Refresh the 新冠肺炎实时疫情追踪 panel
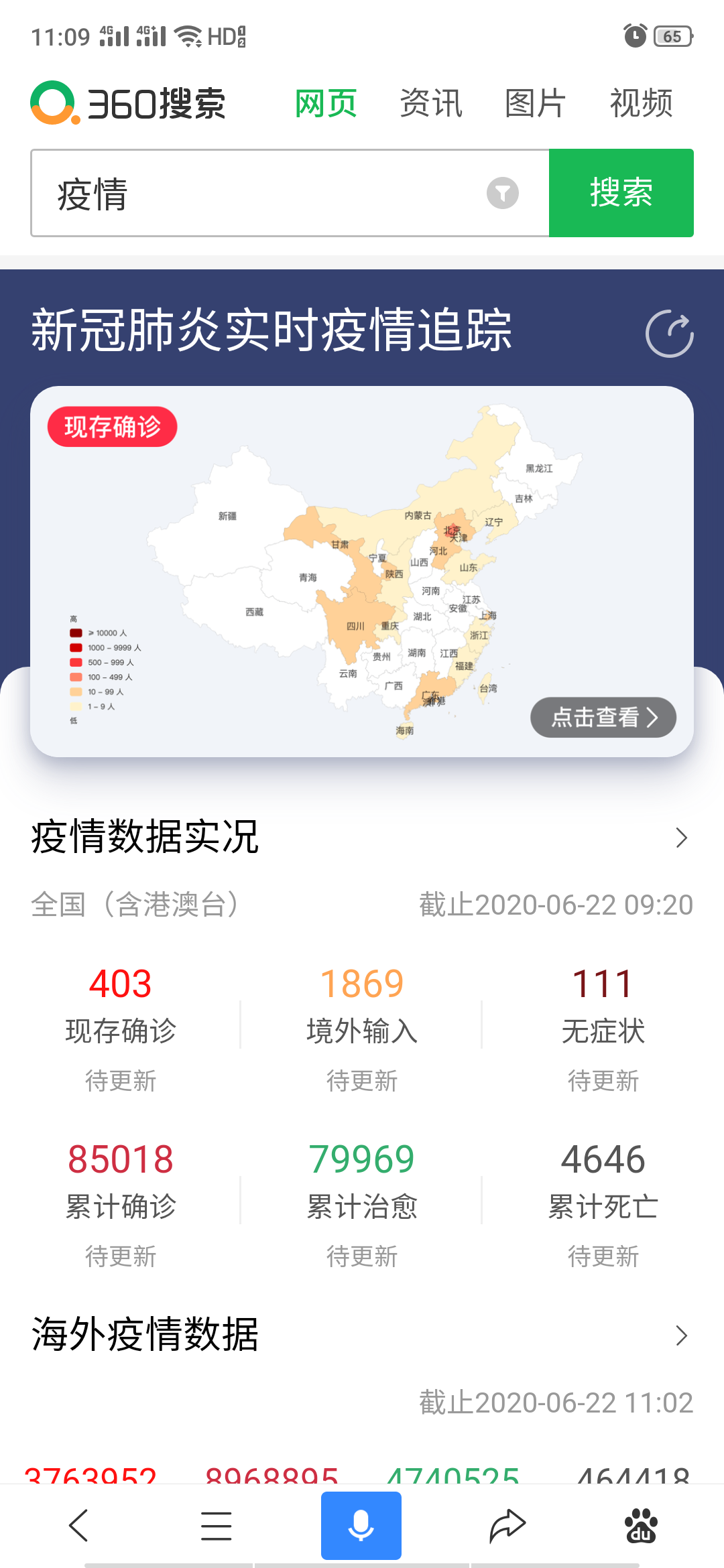This screenshot has width=724, height=1568. coord(670,333)
